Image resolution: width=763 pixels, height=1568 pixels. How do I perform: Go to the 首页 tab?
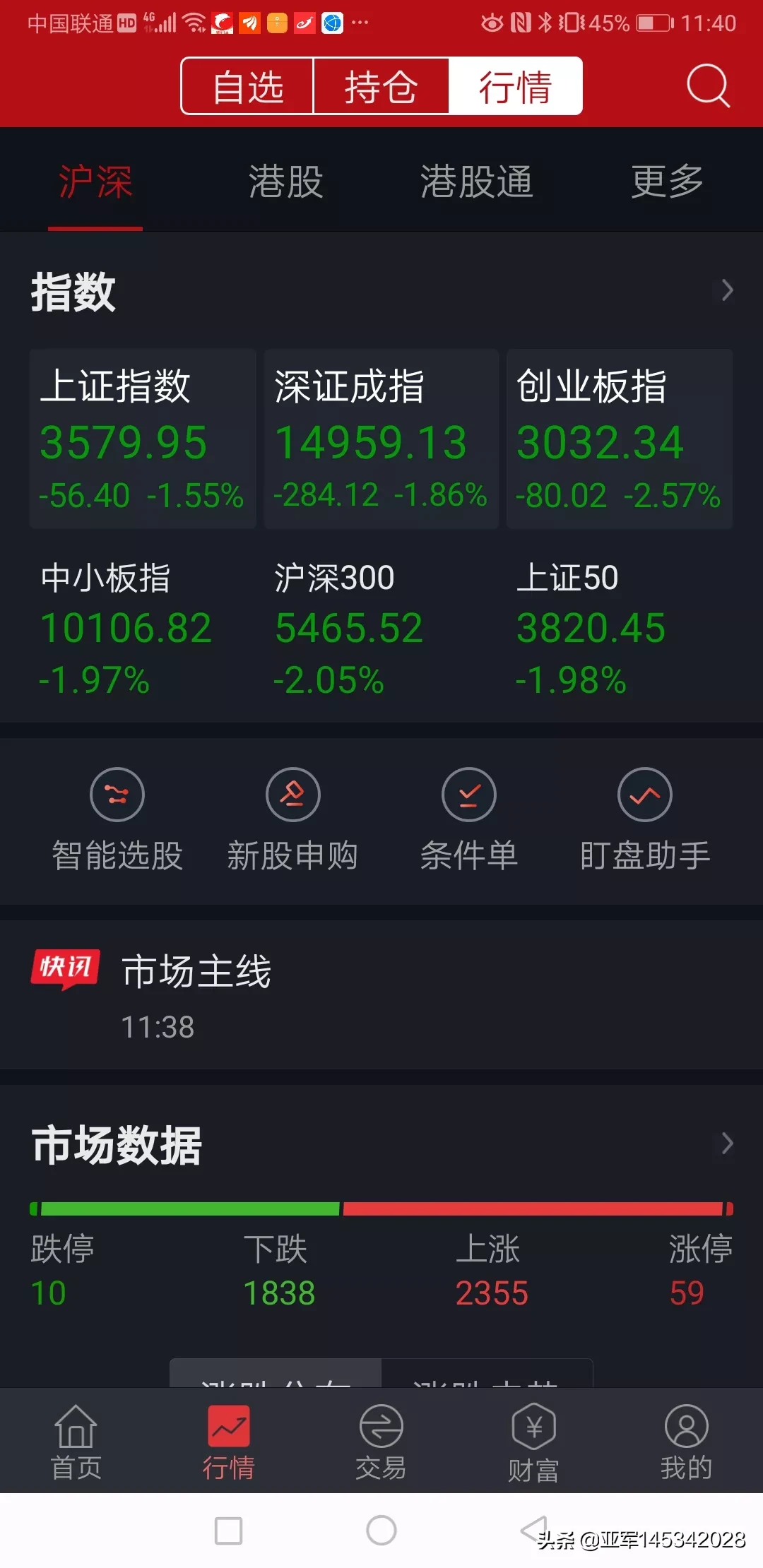[76, 1441]
